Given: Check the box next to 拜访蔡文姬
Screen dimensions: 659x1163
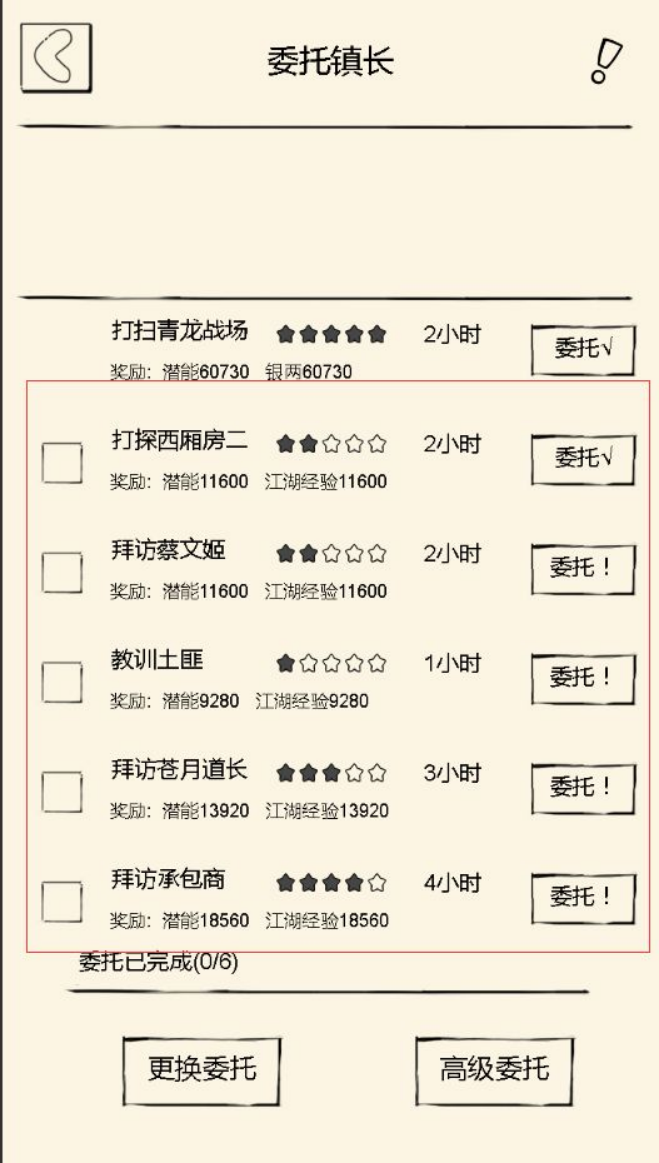Looking at the screenshot, I should pos(62,573).
